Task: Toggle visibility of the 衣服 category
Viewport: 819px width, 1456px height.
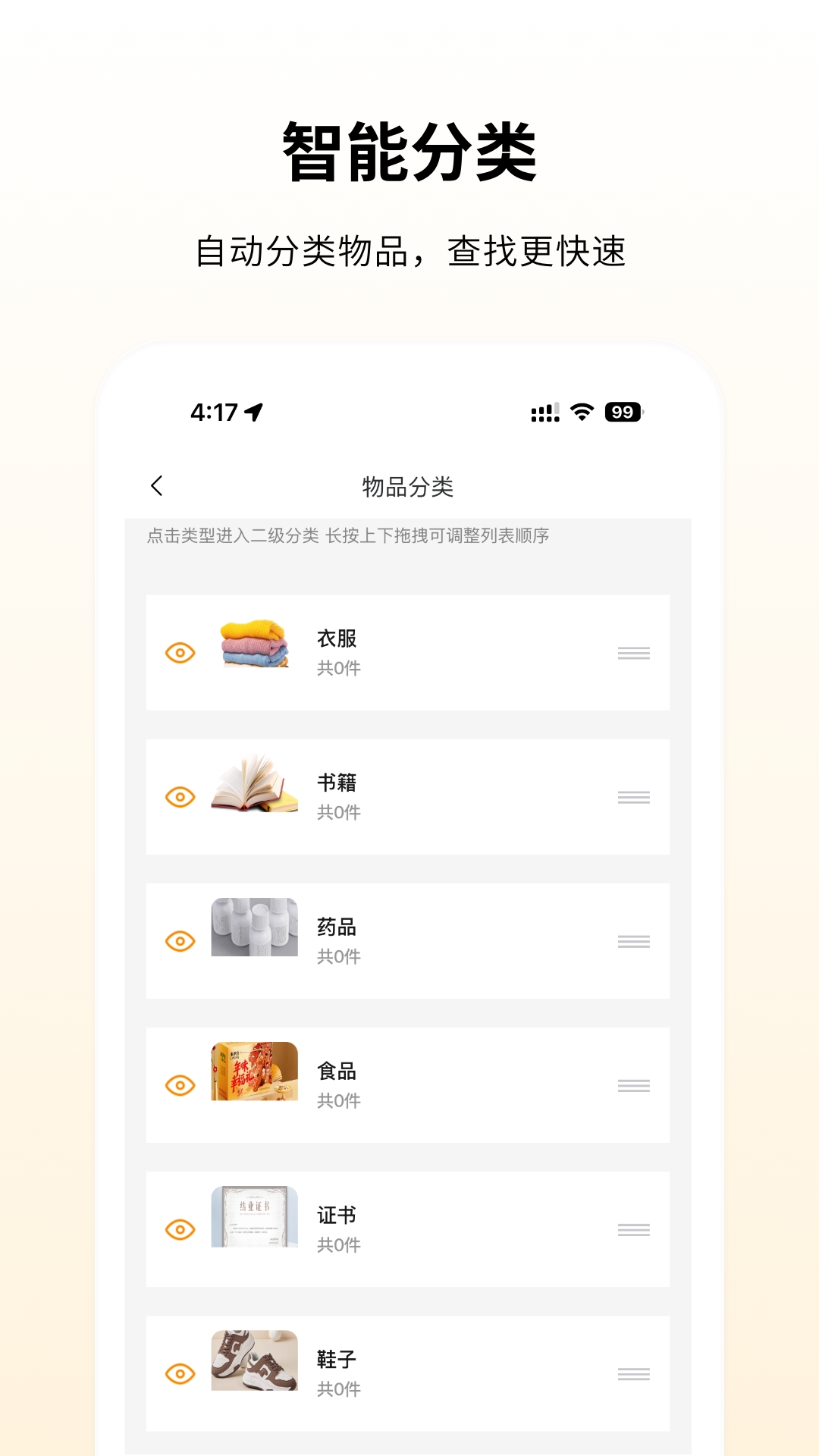Action: [179, 651]
